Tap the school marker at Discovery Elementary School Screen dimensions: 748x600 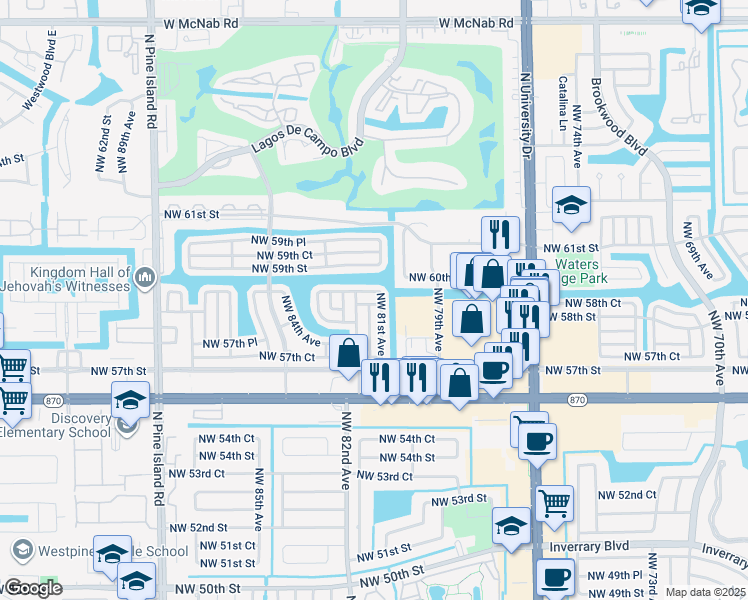pos(130,400)
